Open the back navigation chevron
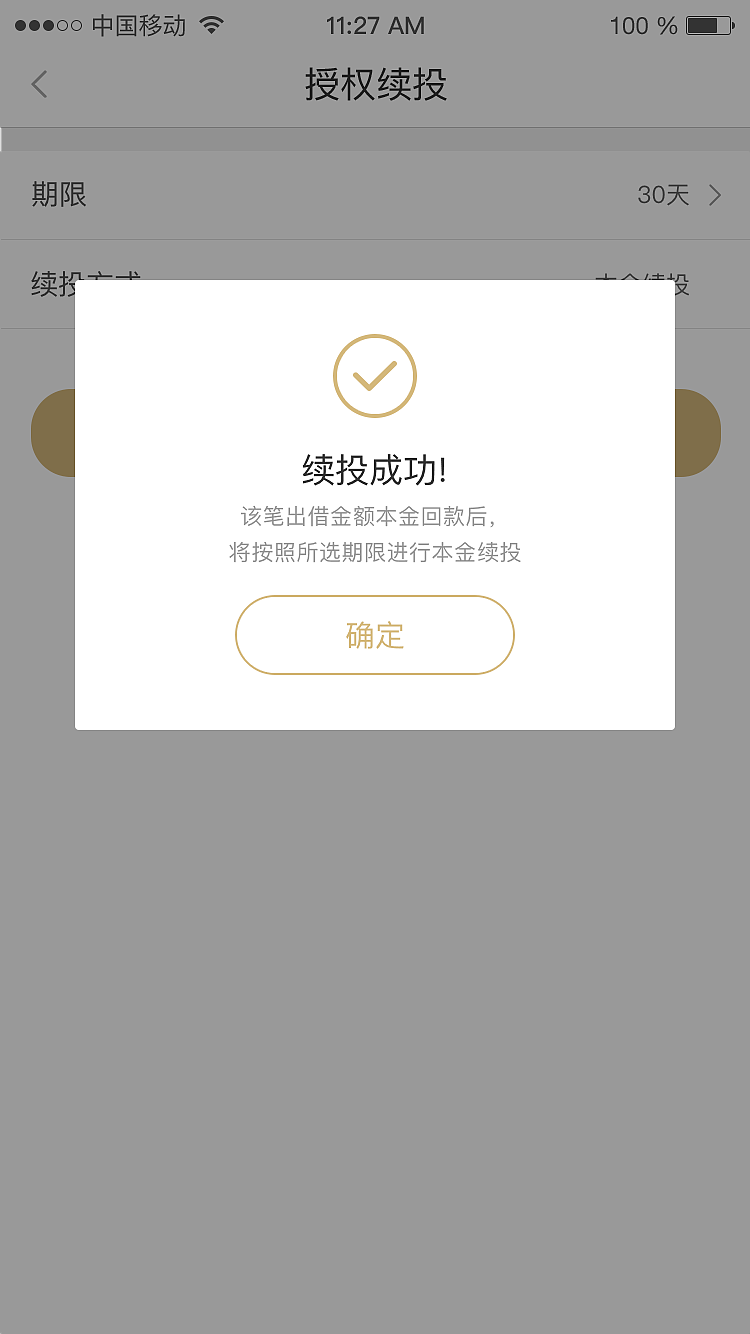This screenshot has height=1334, width=750. tap(38, 85)
